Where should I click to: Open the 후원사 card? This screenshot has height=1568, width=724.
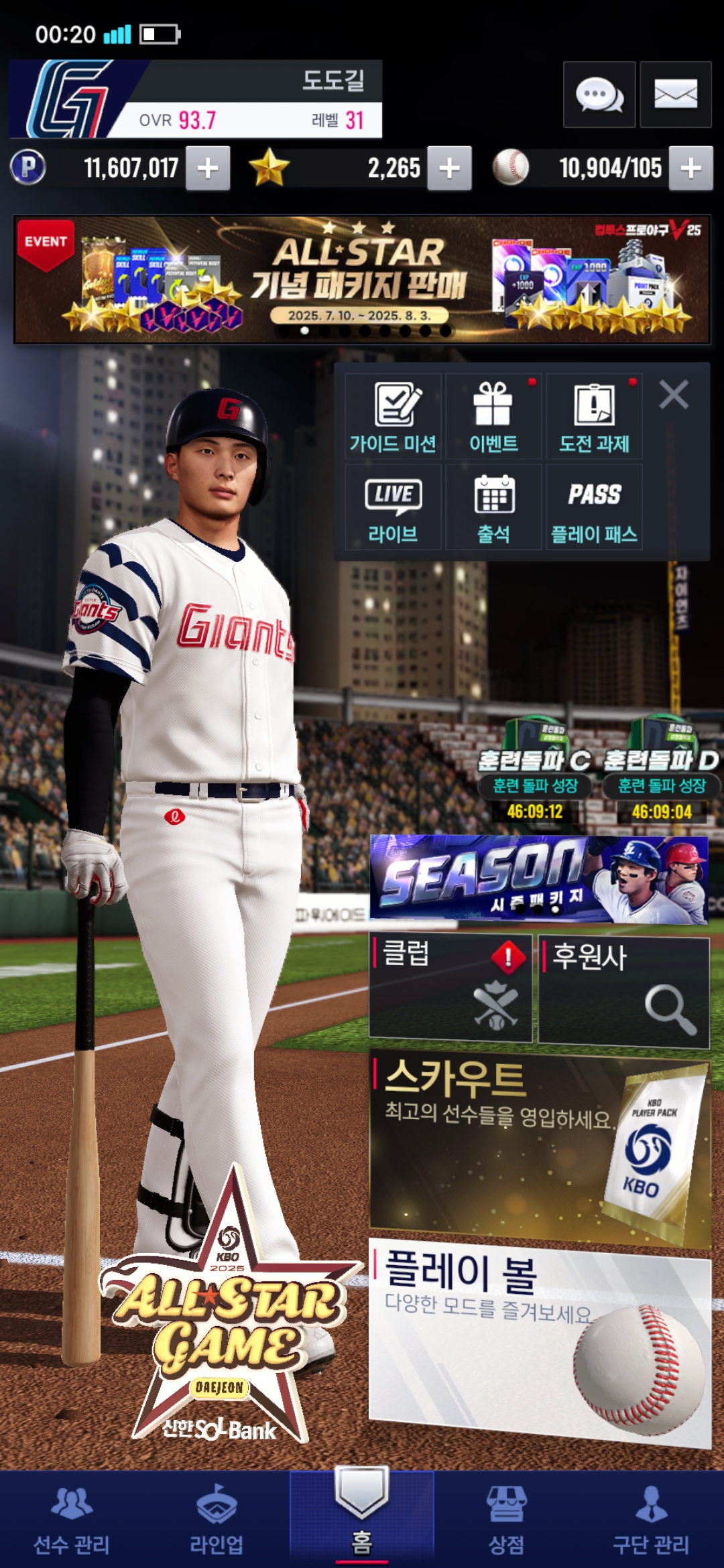tap(623, 992)
